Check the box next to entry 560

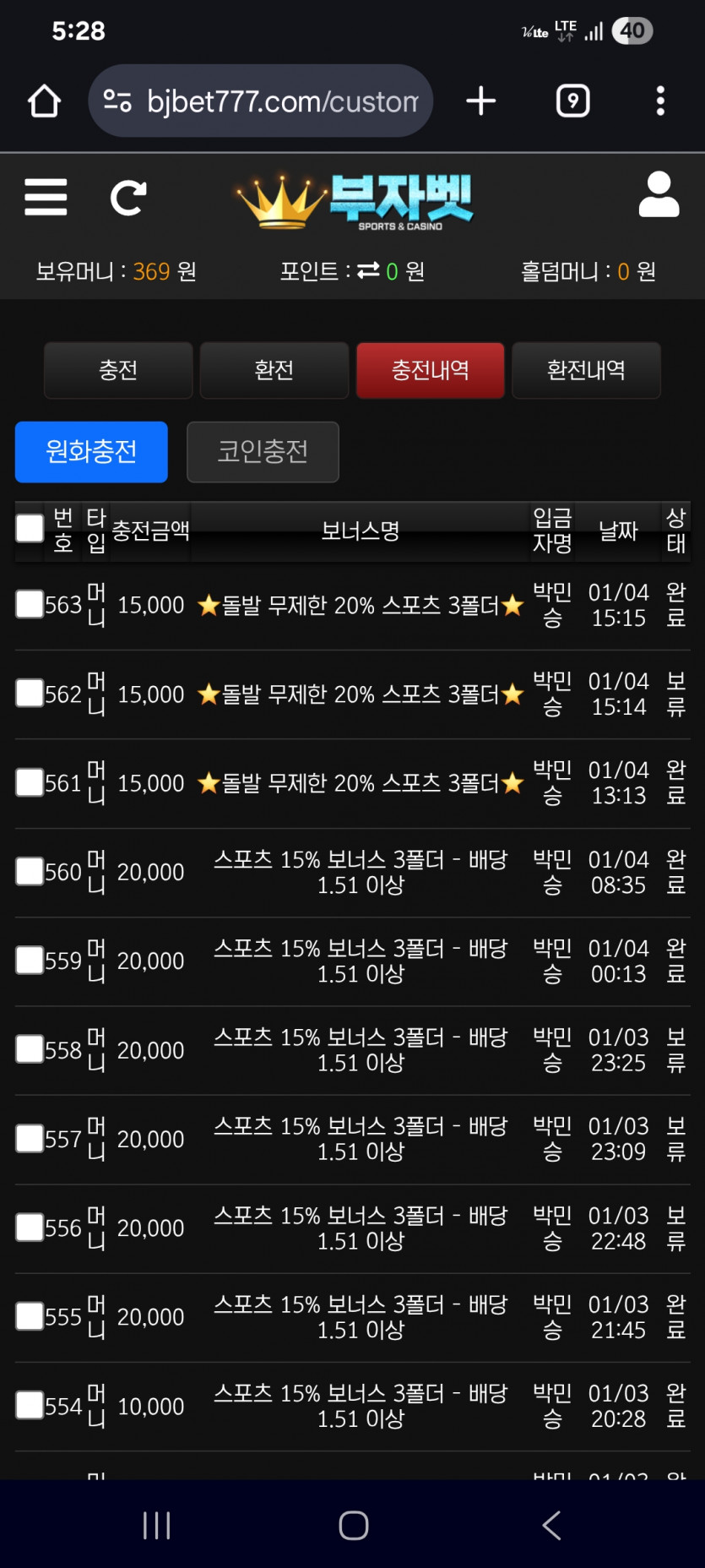coord(30,872)
